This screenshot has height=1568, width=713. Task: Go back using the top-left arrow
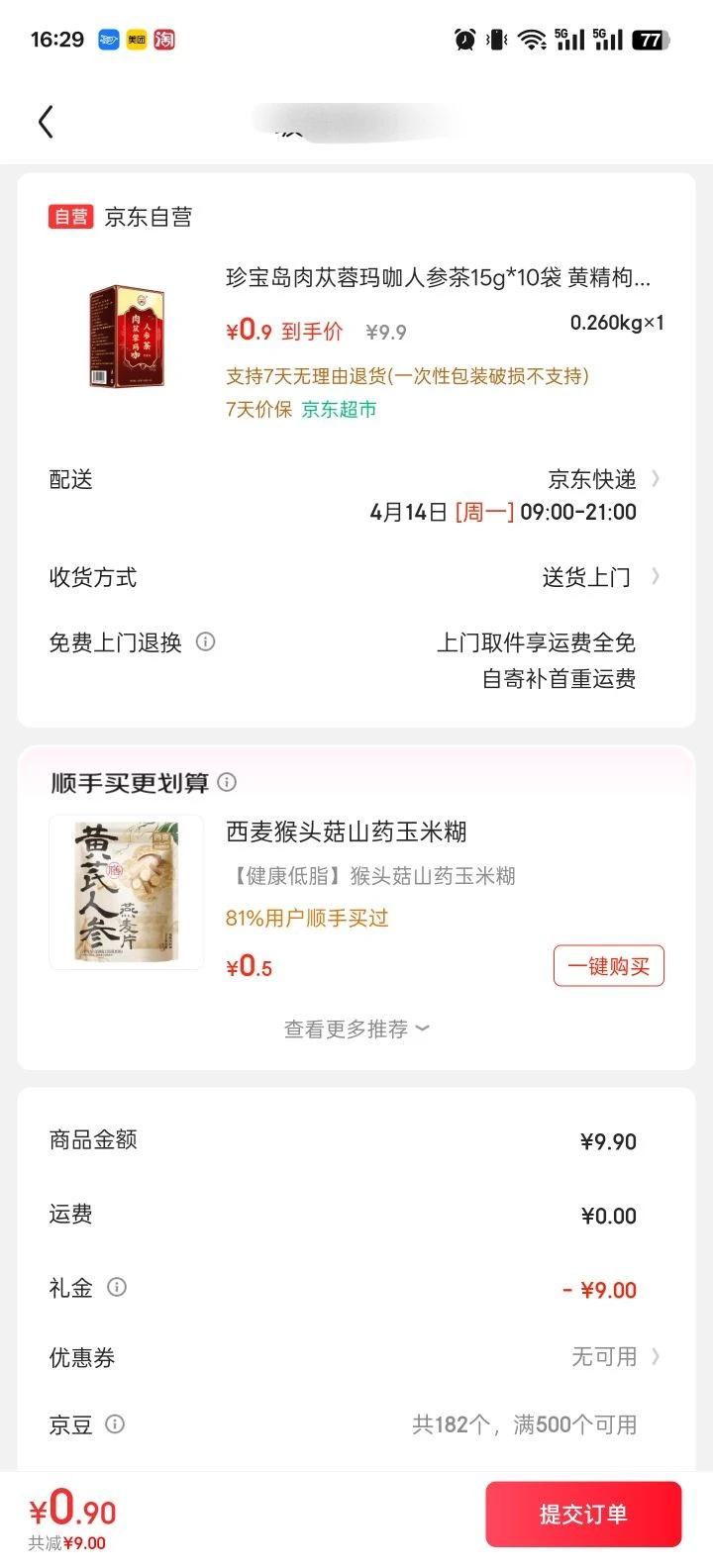click(46, 123)
